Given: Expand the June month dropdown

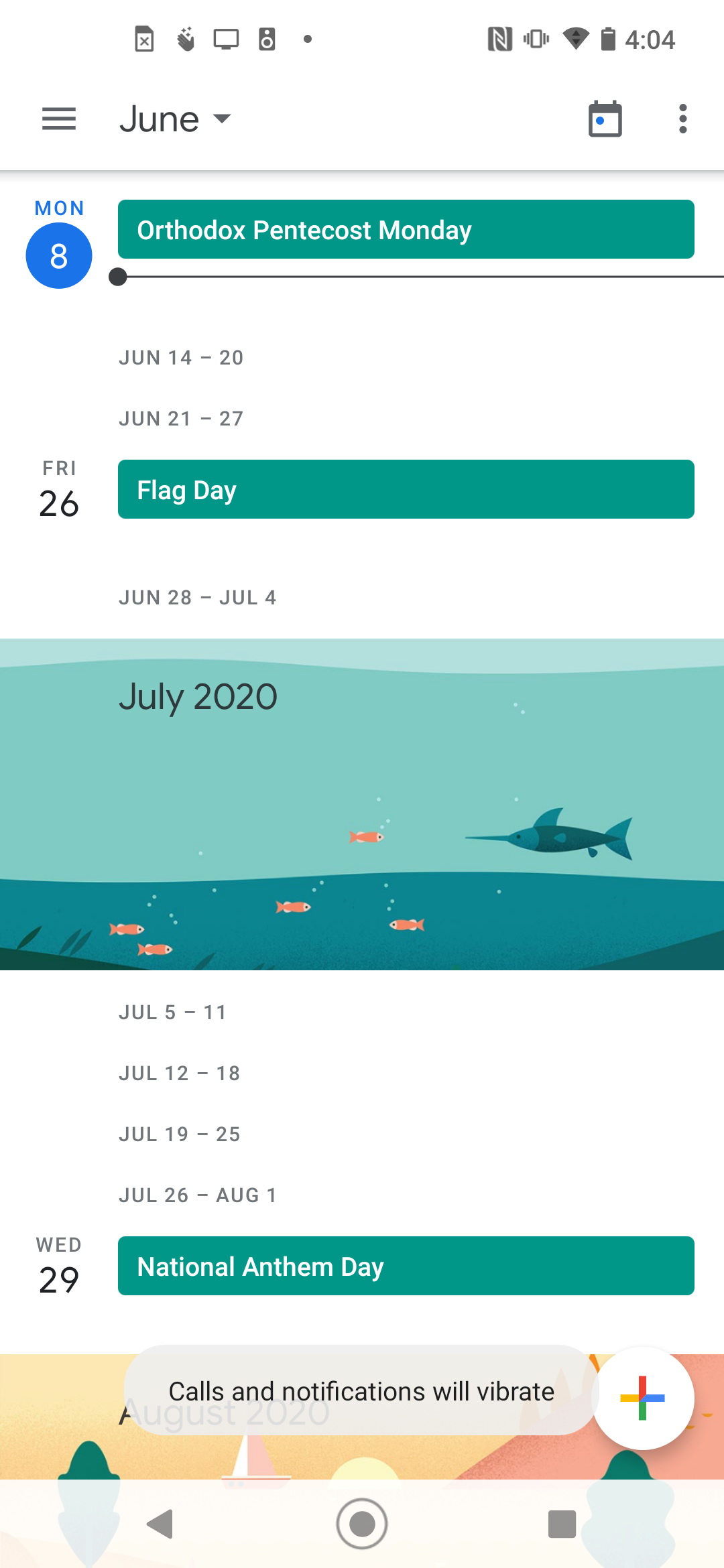Looking at the screenshot, I should (176, 119).
